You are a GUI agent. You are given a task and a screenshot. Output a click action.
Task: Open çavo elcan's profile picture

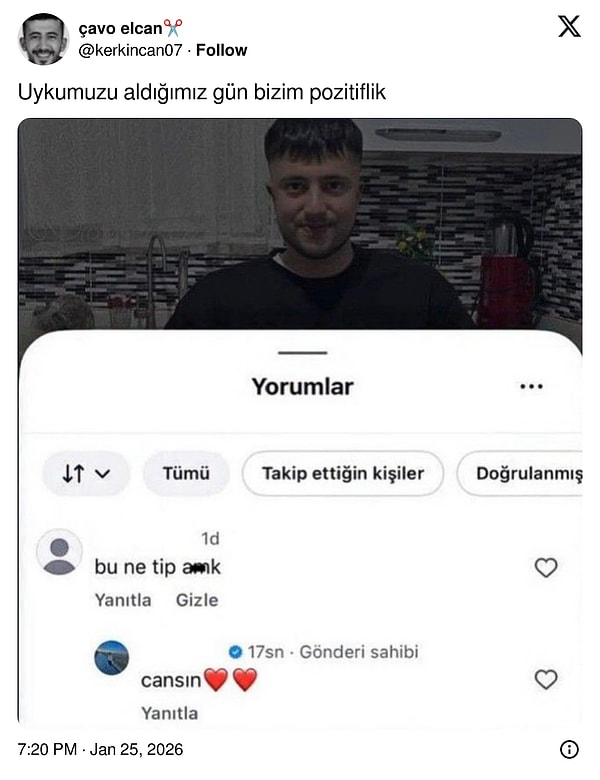click(43, 39)
